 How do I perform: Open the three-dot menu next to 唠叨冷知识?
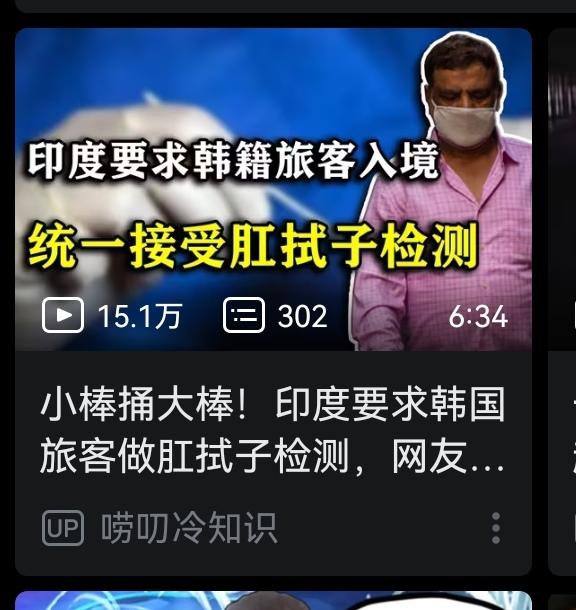[496, 528]
